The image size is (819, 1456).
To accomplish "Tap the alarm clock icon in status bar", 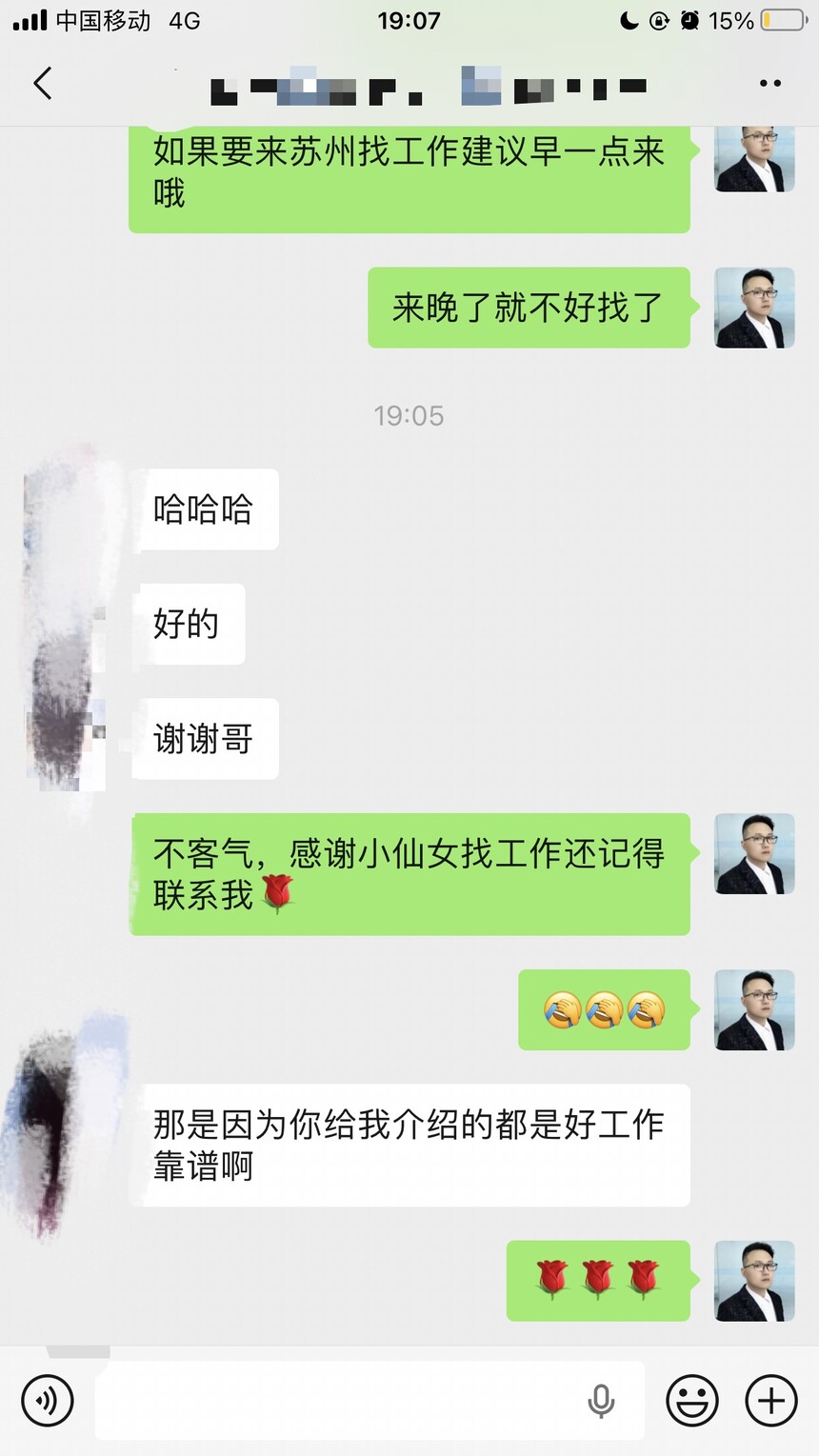I will pyautogui.click(x=689, y=19).
